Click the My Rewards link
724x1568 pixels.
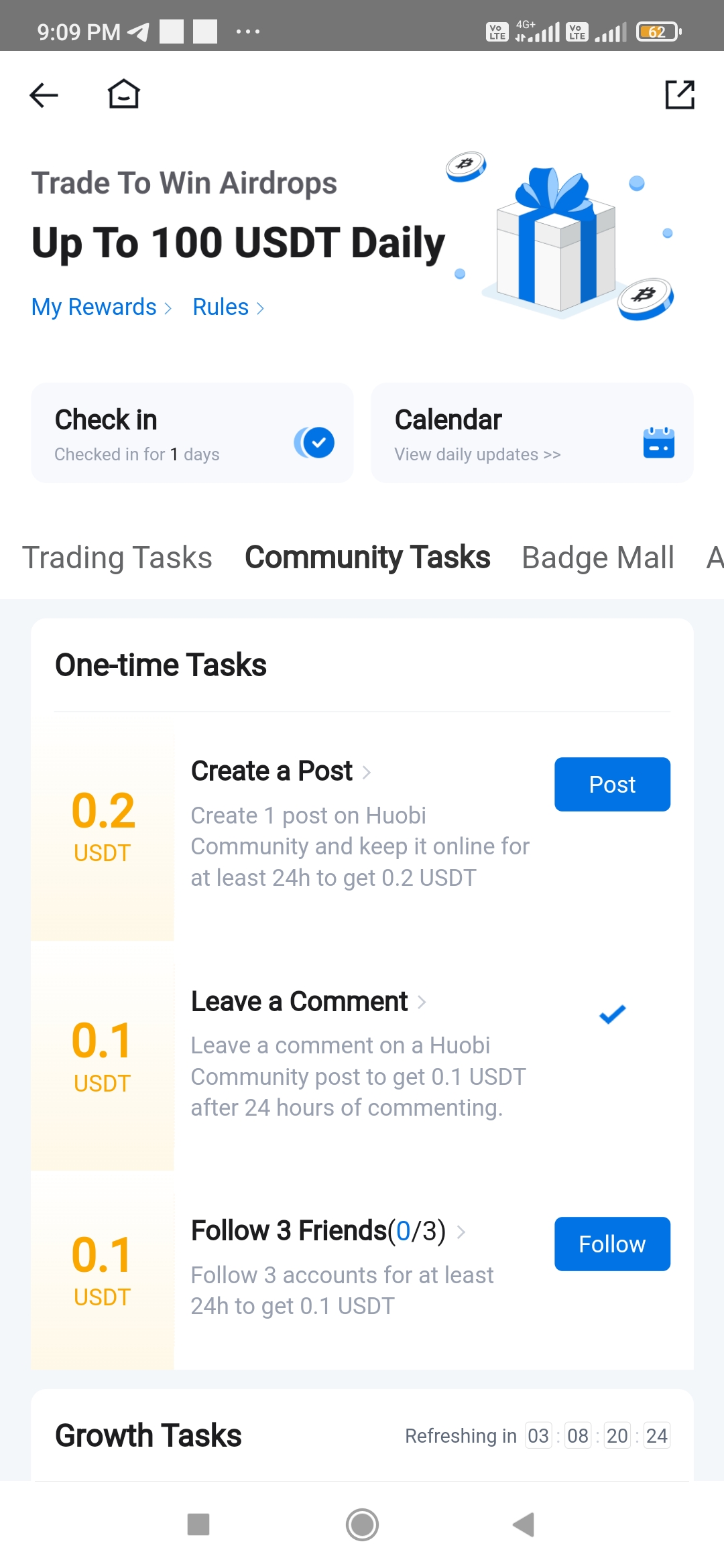coord(94,307)
